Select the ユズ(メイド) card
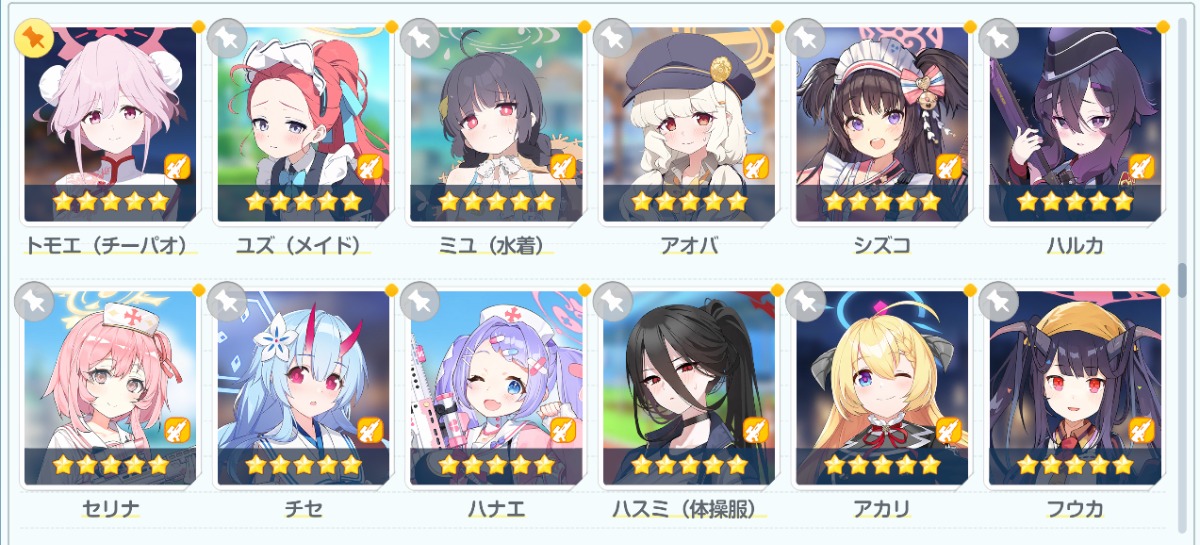This screenshot has width=1200, height=545. [x=303, y=125]
